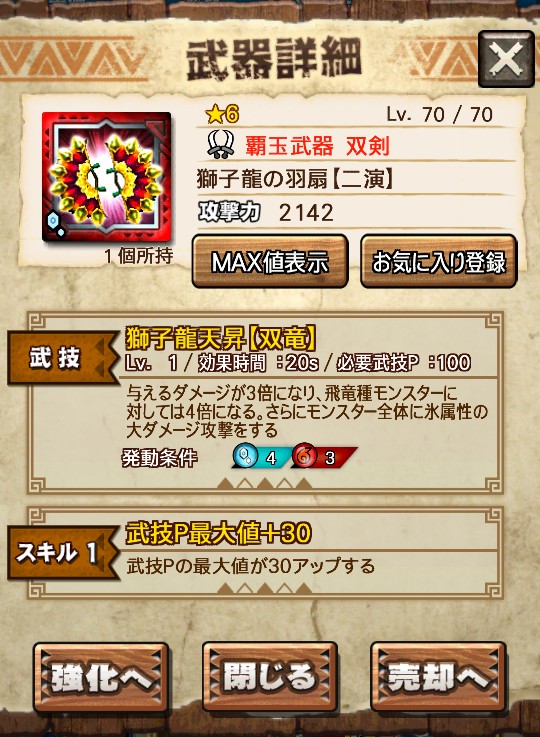540x737 pixels.
Task: Go to 強化へ to upgrade the weapon
Action: coord(101,677)
